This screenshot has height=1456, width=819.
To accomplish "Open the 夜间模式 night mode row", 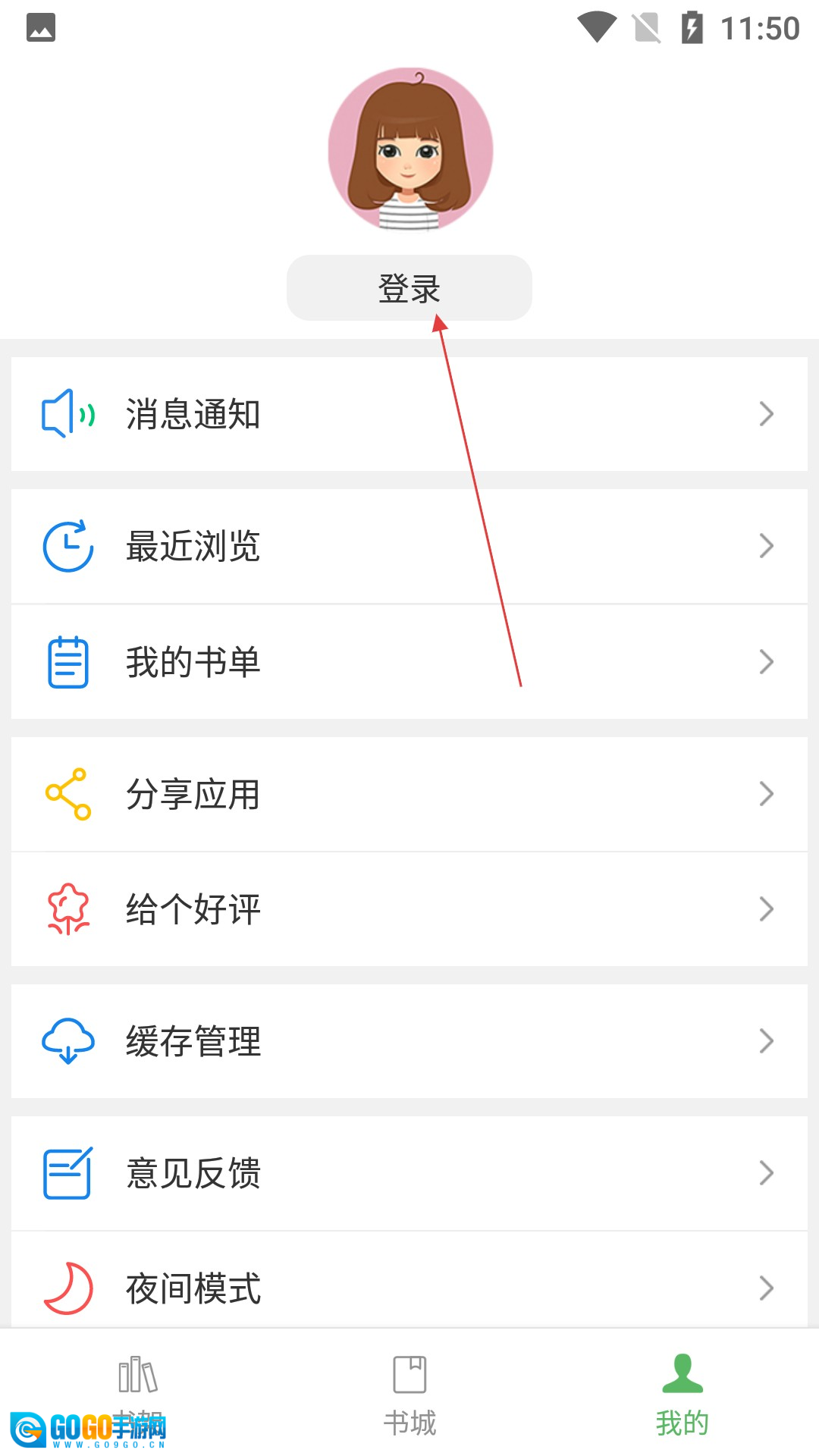I will tap(409, 1288).
